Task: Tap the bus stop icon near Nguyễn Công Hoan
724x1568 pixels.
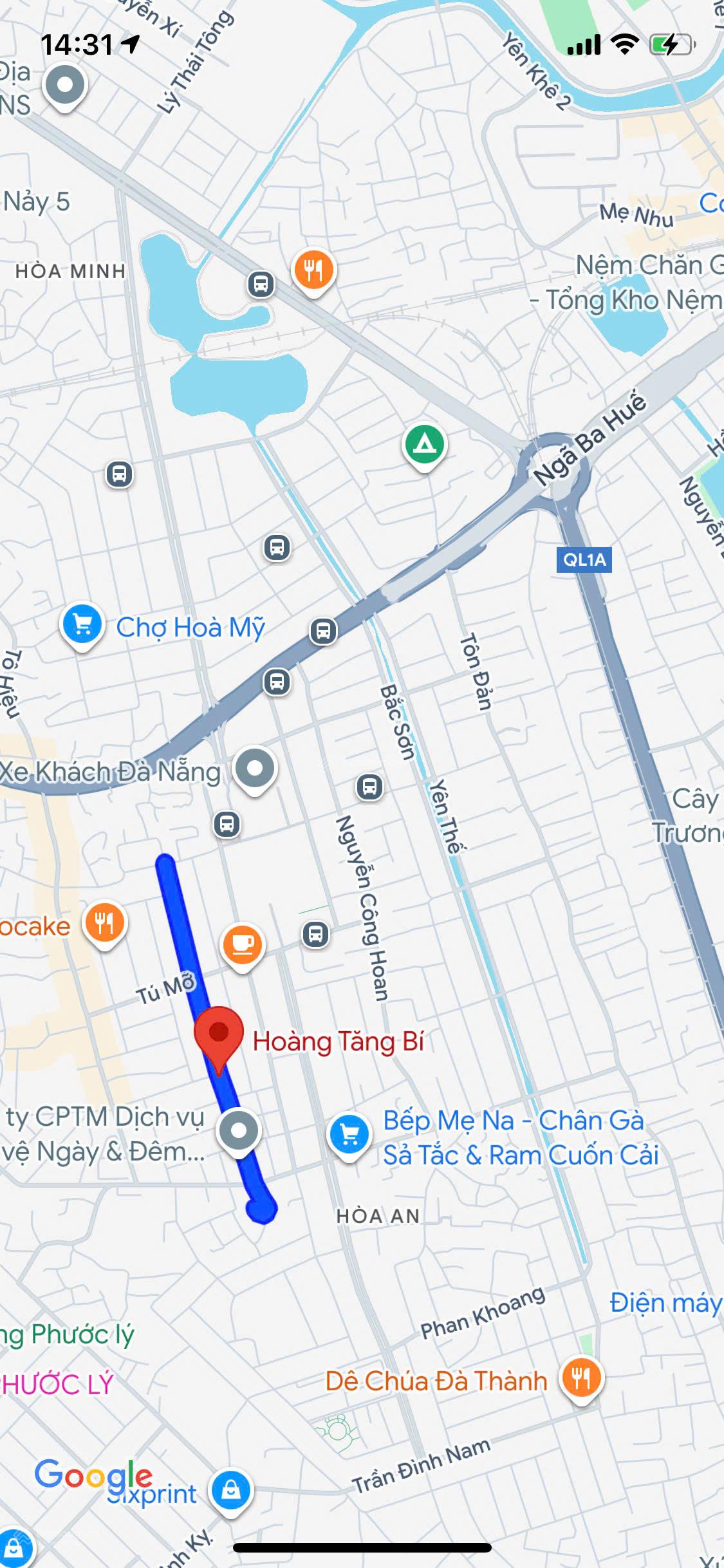Action: (315, 935)
